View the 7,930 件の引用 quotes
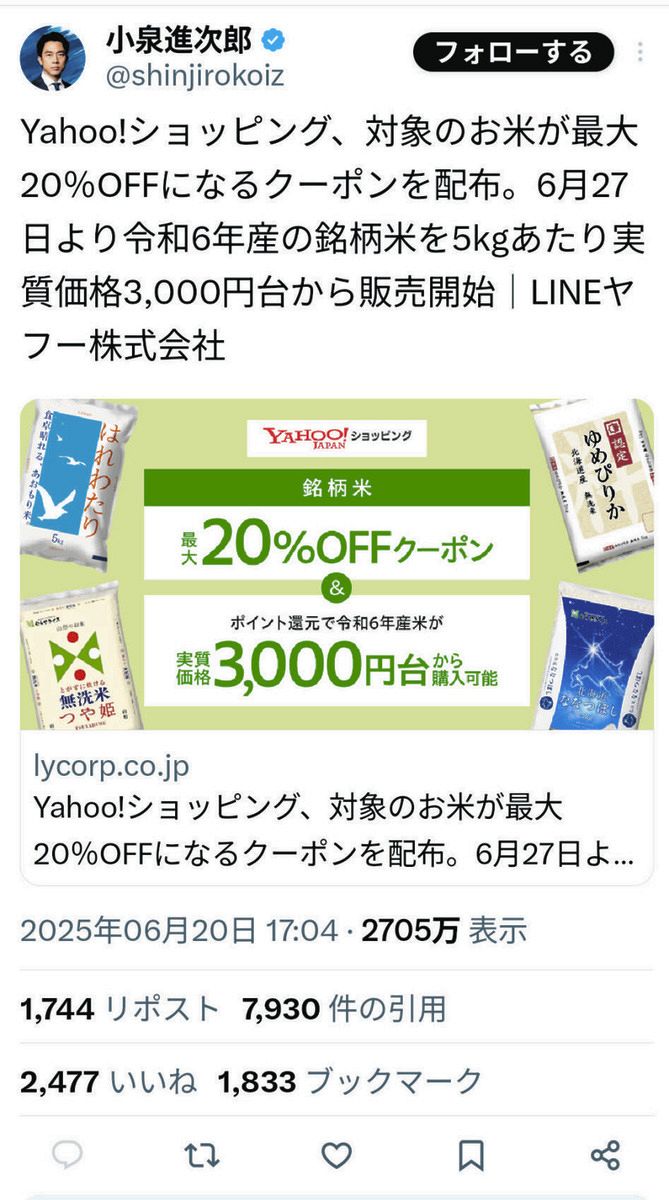This screenshot has width=669, height=1200. click(x=344, y=1009)
